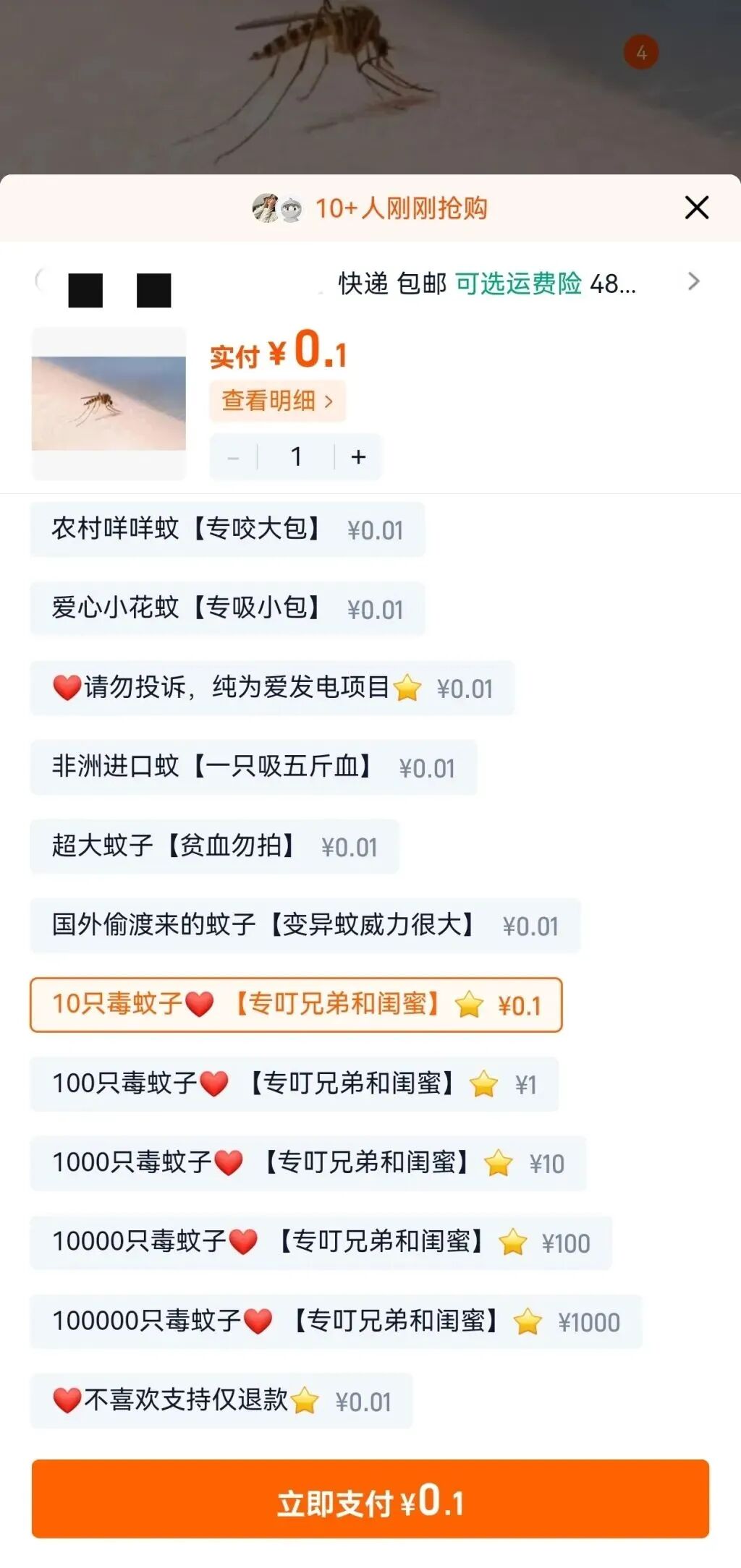Open the mosquito product thumbnail
Screen dimensions: 741x1568
[109, 404]
